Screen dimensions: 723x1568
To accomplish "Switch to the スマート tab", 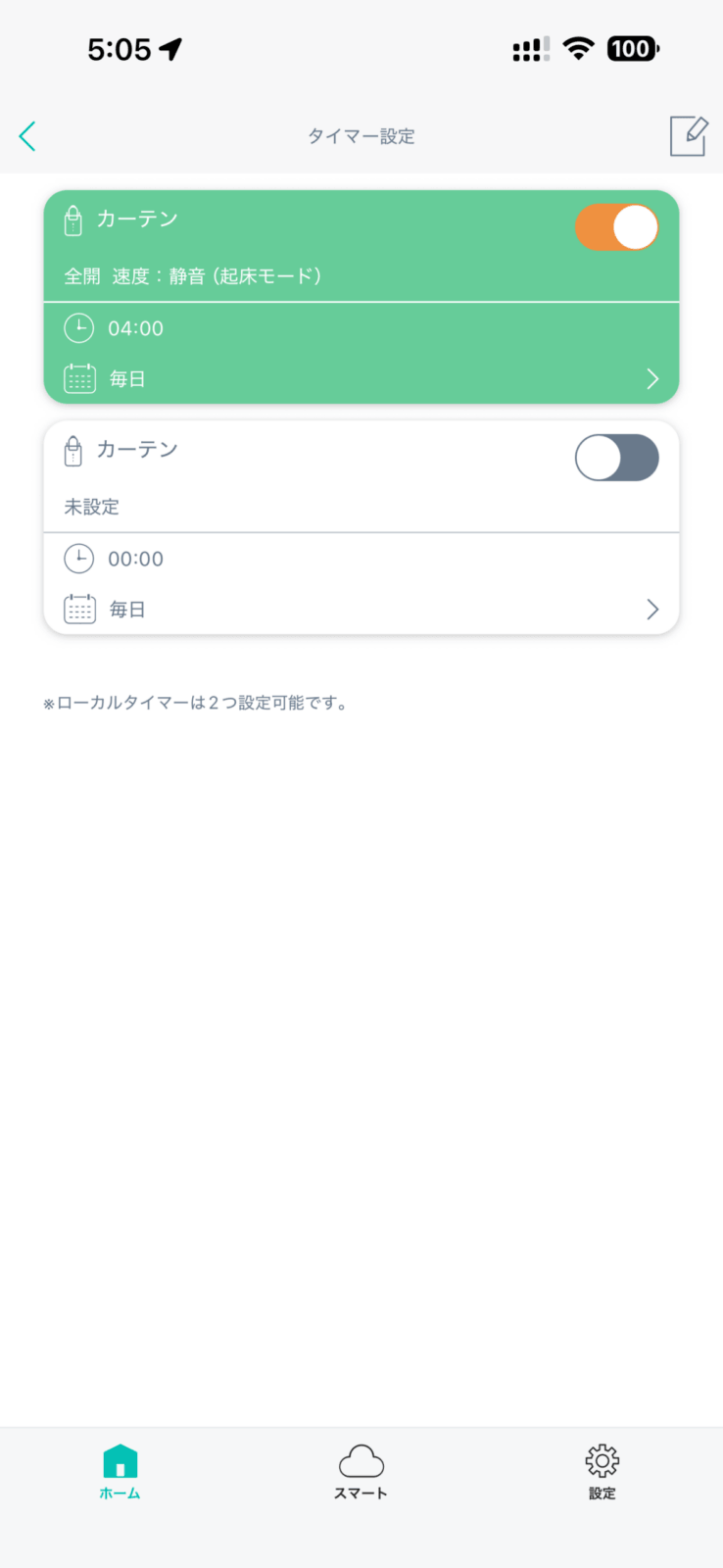I will [x=361, y=1472].
